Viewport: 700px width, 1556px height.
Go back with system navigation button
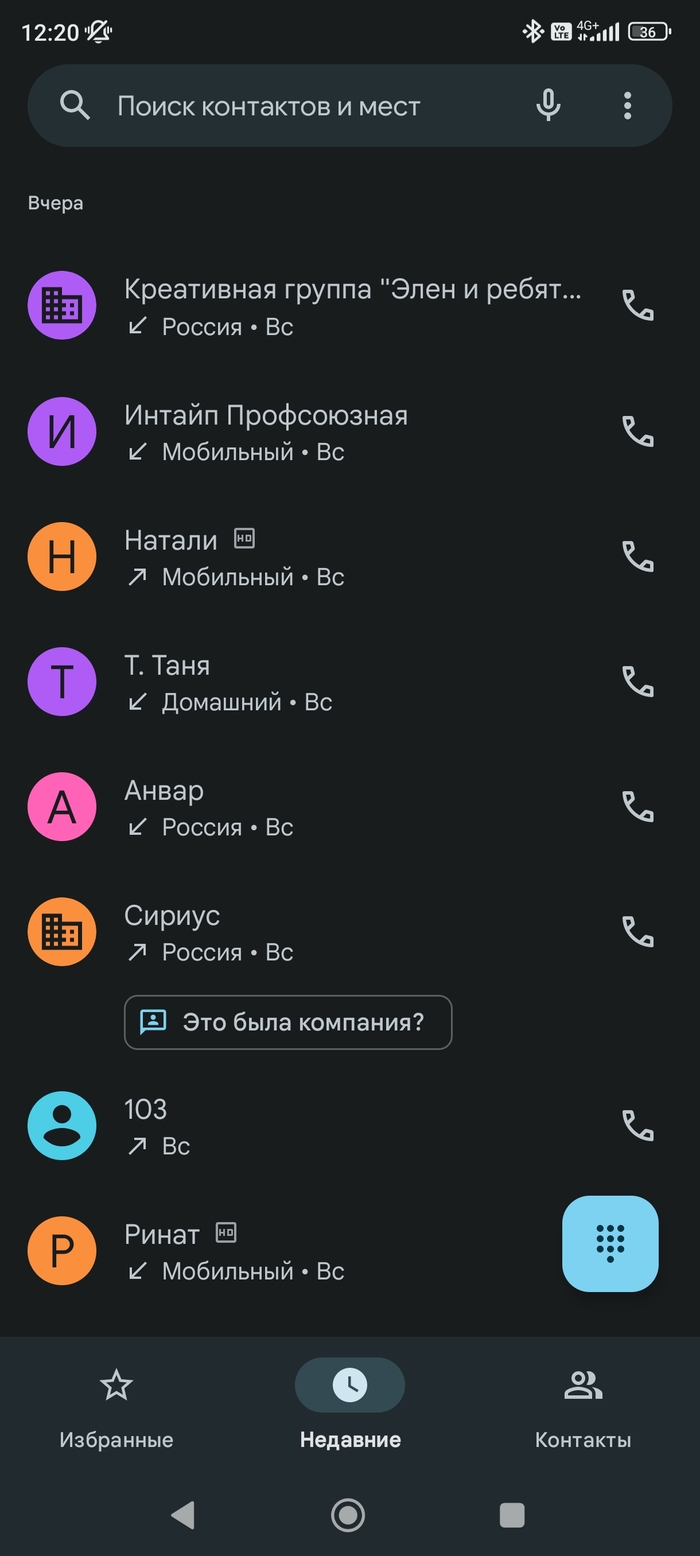183,1515
